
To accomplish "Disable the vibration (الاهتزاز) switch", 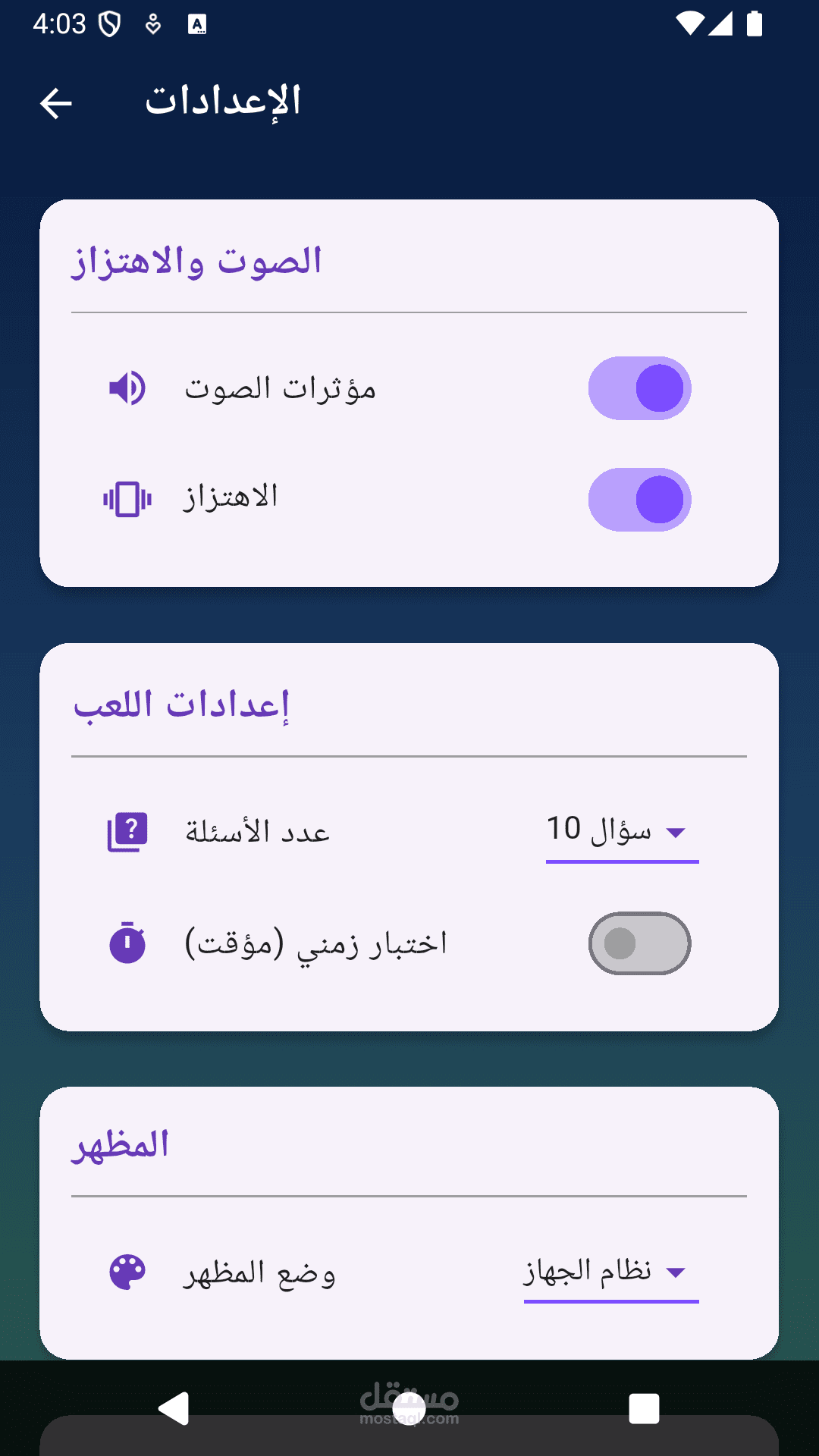I will pyautogui.click(x=639, y=500).
